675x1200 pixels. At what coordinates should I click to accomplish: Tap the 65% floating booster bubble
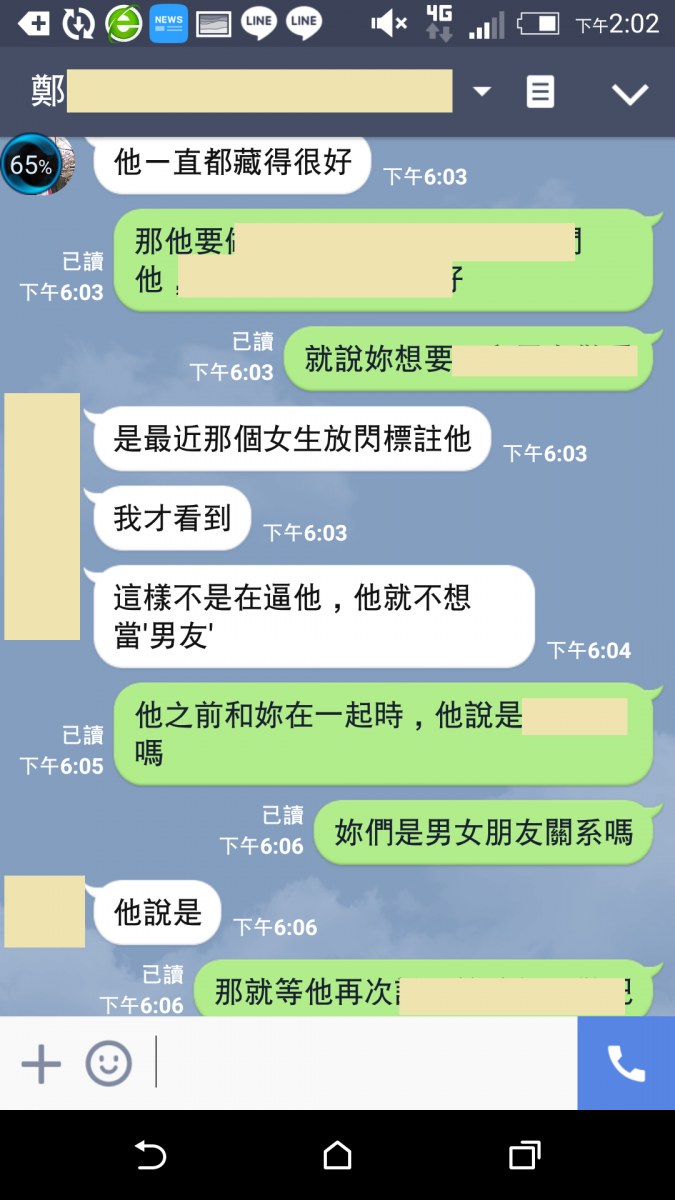pyautogui.click(x=32, y=165)
